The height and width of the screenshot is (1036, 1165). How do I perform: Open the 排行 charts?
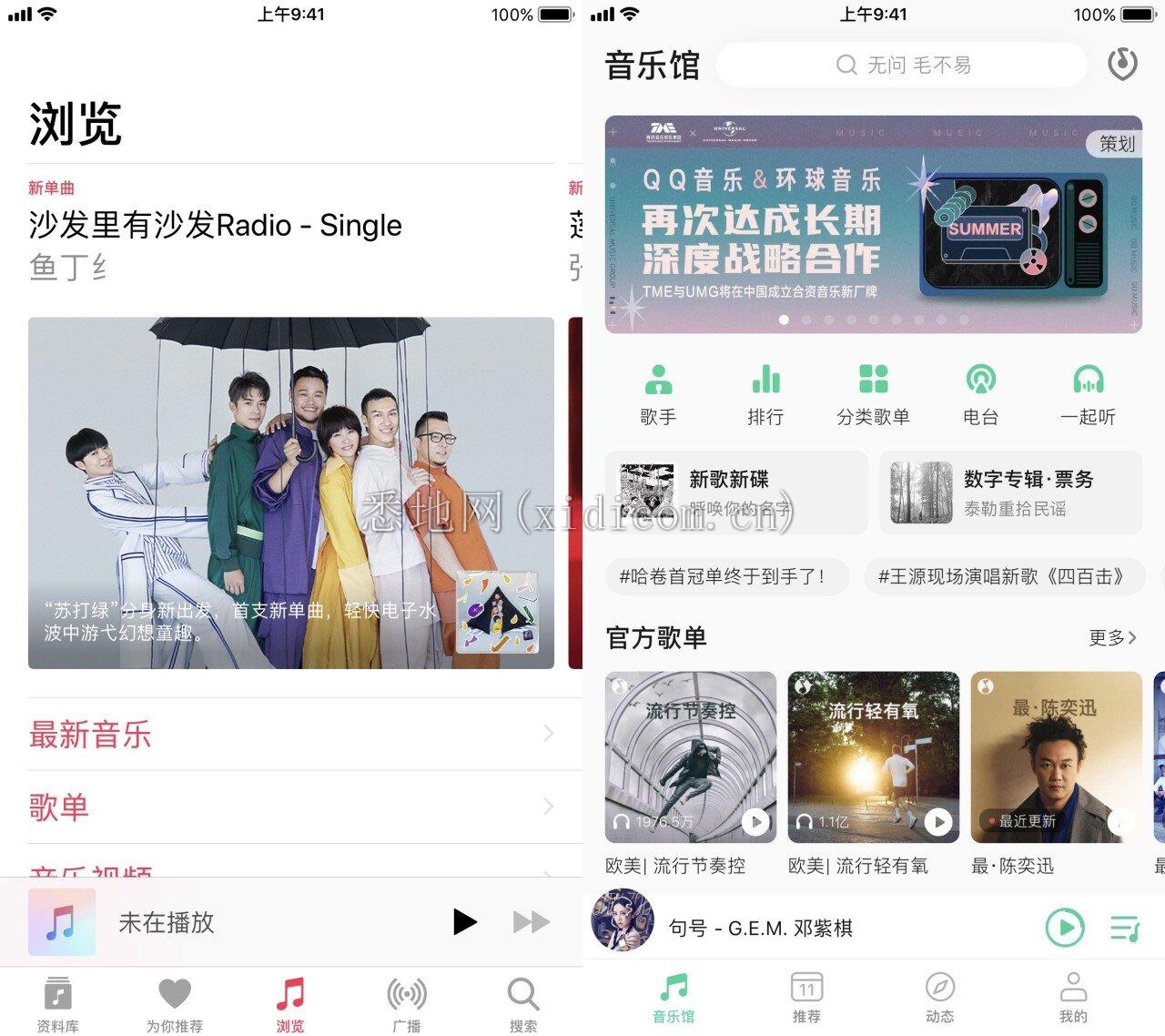765,394
